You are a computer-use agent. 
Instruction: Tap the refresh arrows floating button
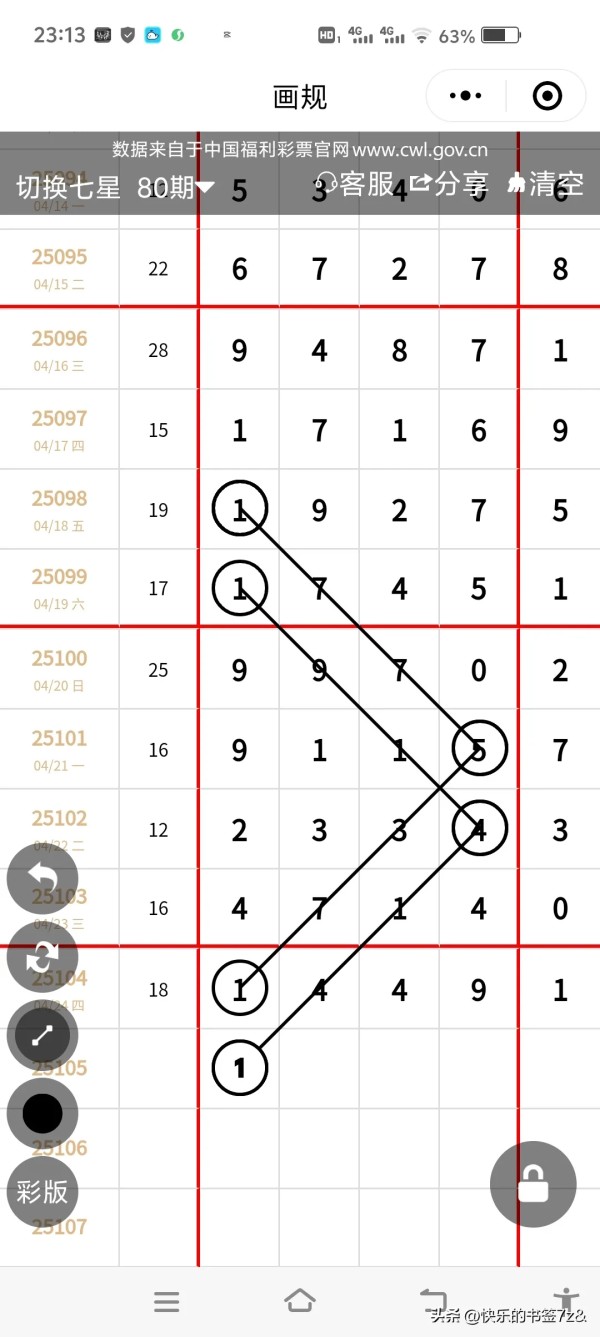point(42,957)
